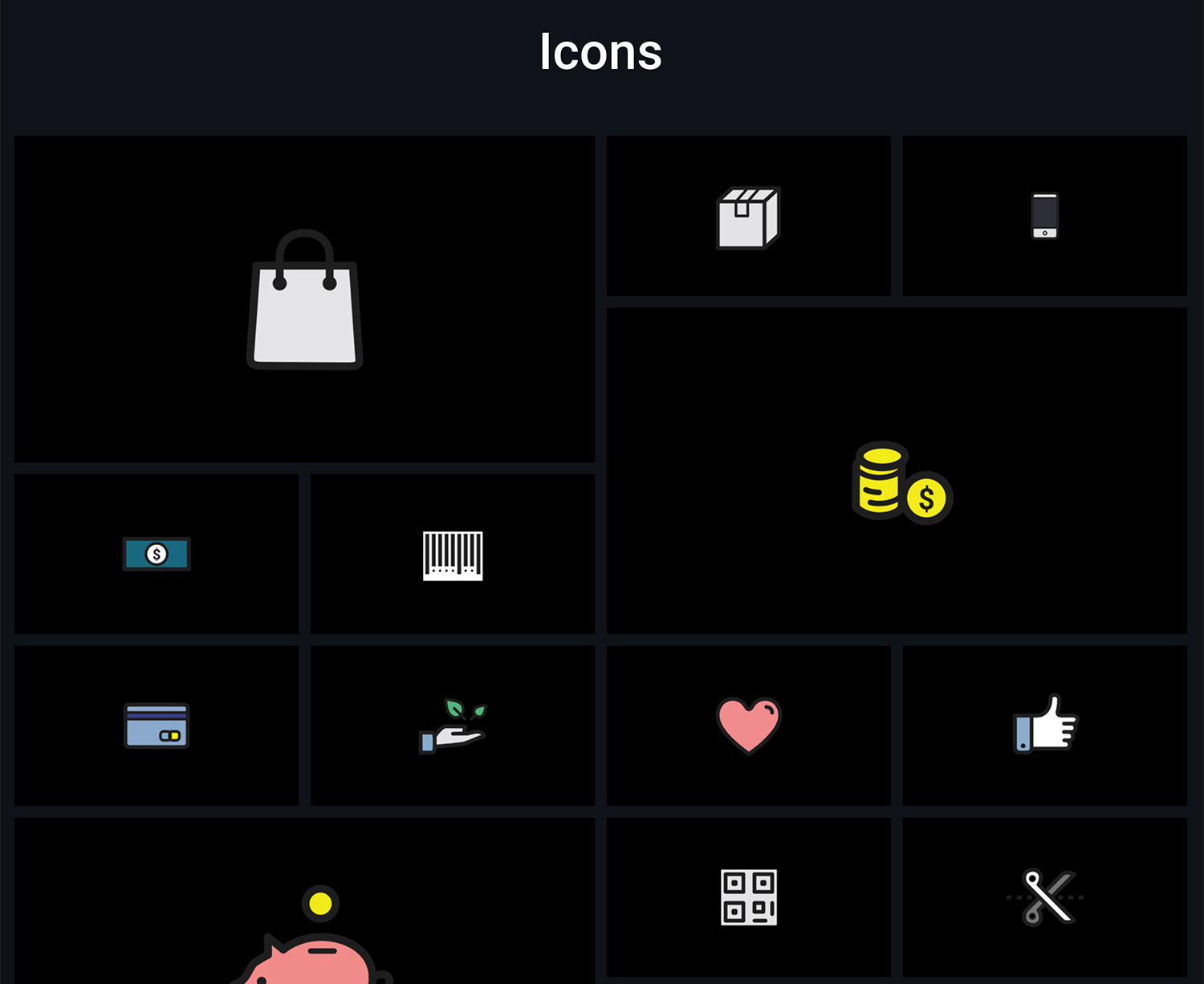Open the scissors coupon tile
Screen dimensions: 1204x984
(x=1044, y=897)
